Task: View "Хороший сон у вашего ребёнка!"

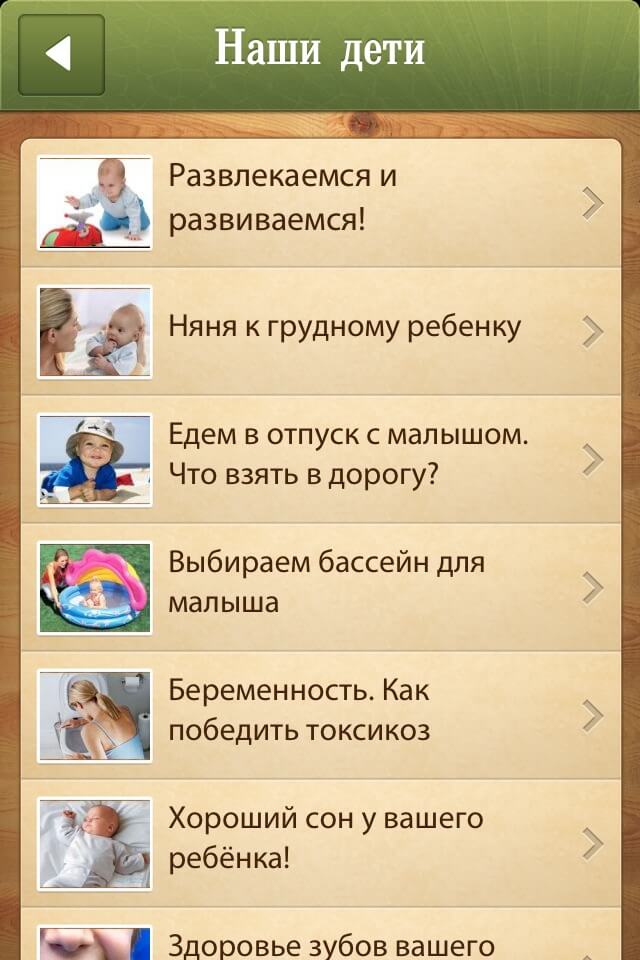Action: click(320, 843)
